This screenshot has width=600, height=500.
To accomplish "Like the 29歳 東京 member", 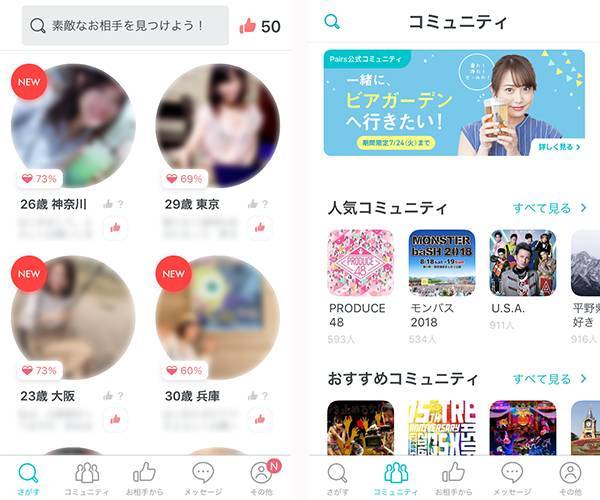I will (260, 228).
